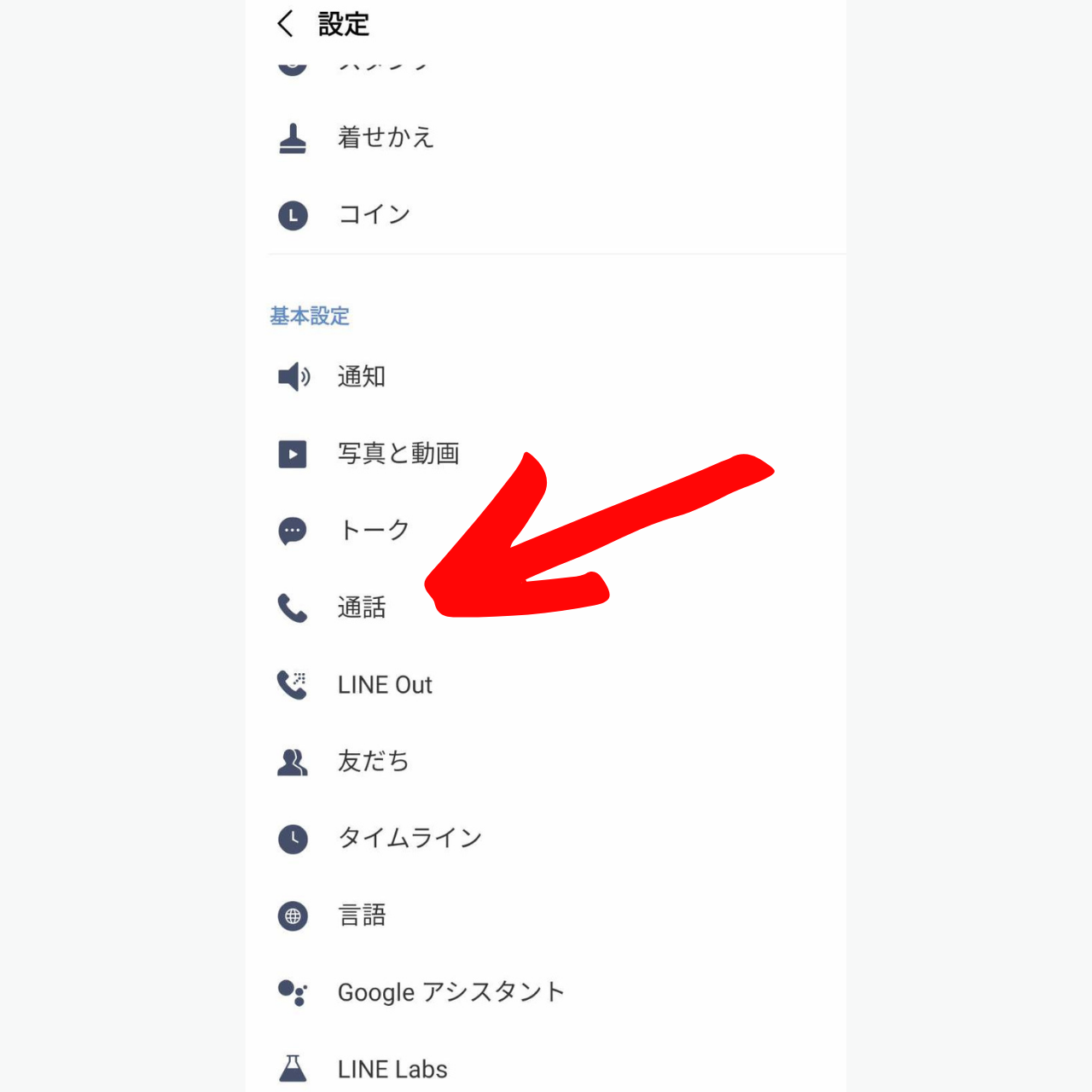Open タイムライン settings
The image size is (1092, 1092).
coord(409,839)
